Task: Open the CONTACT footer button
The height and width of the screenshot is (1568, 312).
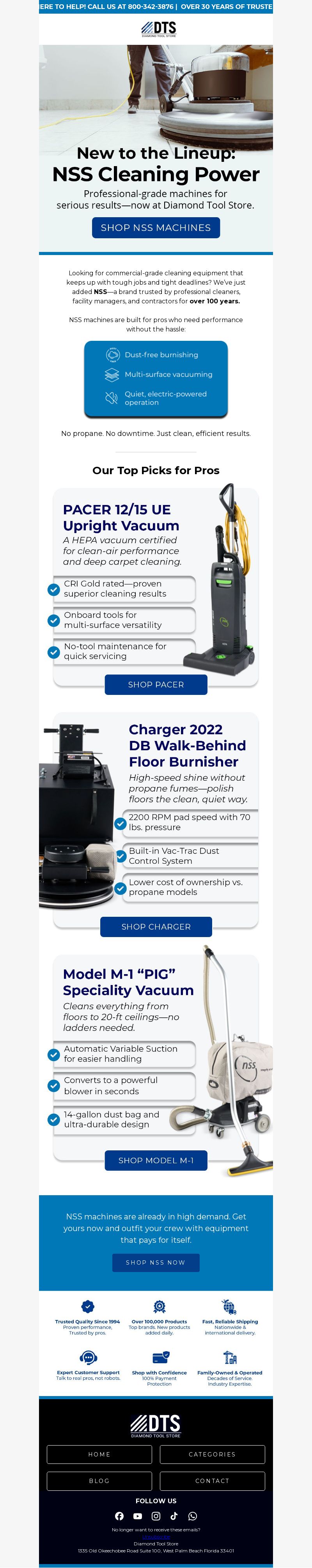Action: 212,1481
